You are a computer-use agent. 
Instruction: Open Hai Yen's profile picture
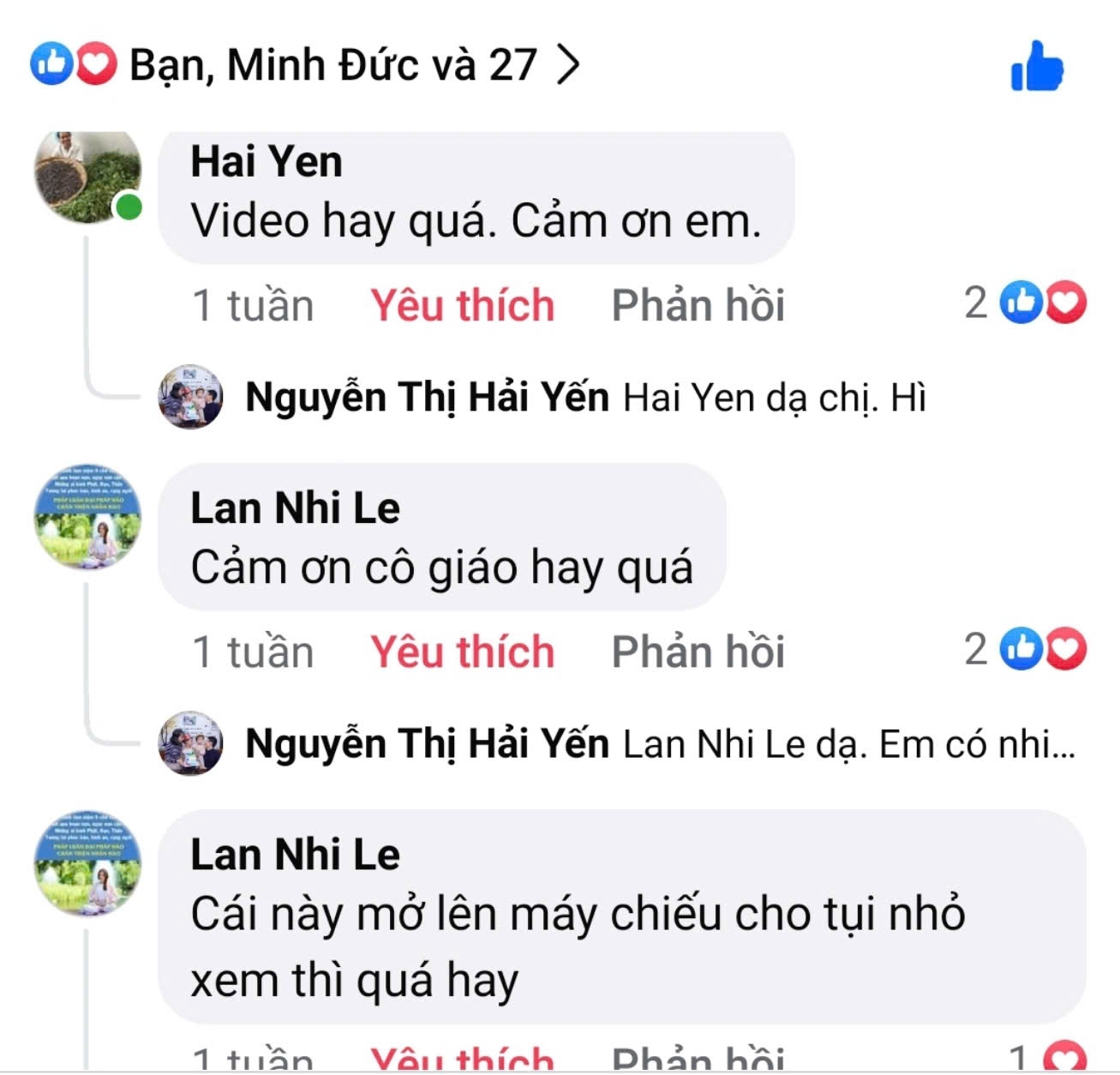(x=87, y=176)
